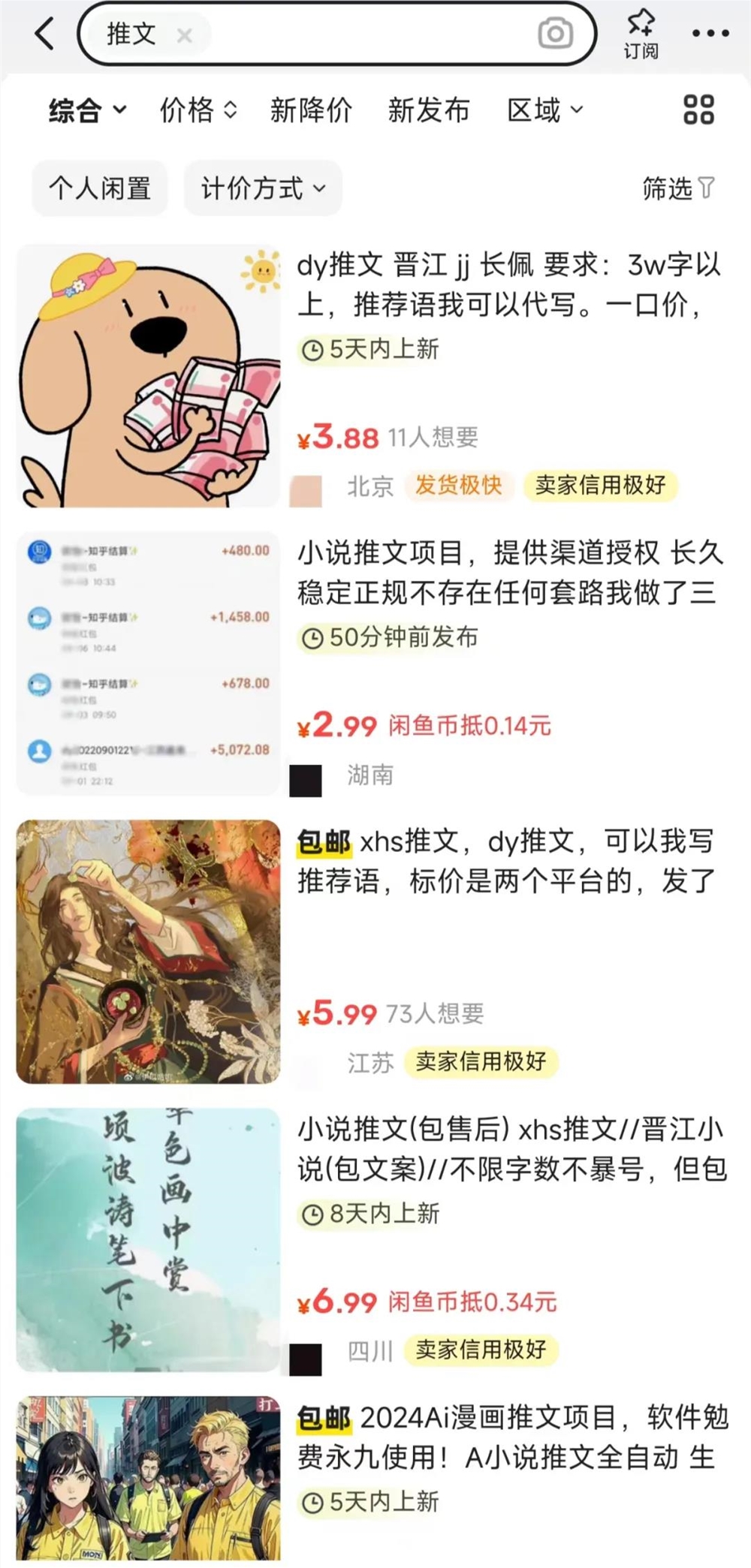Tap the 卖家信用极好 badge on ¥5.99 listing

(x=481, y=1061)
